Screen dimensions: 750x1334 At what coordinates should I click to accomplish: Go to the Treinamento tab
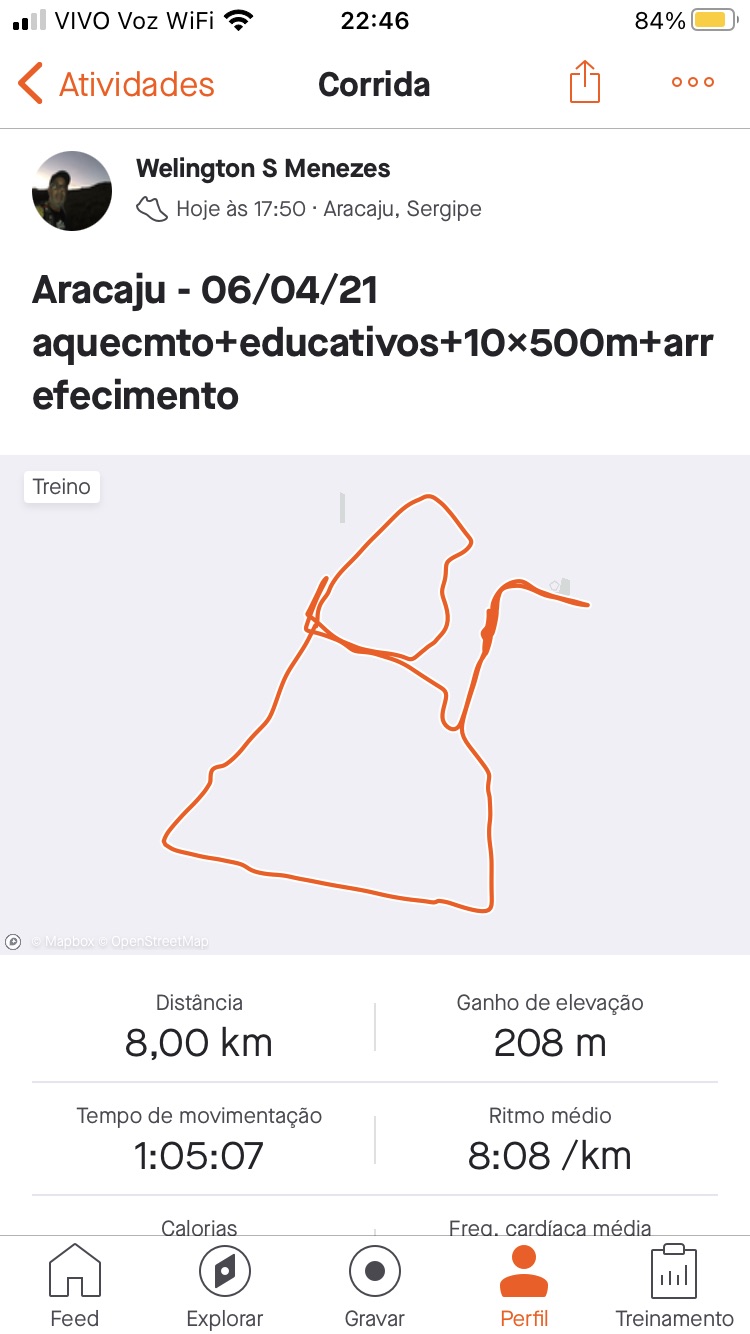pos(674,1286)
